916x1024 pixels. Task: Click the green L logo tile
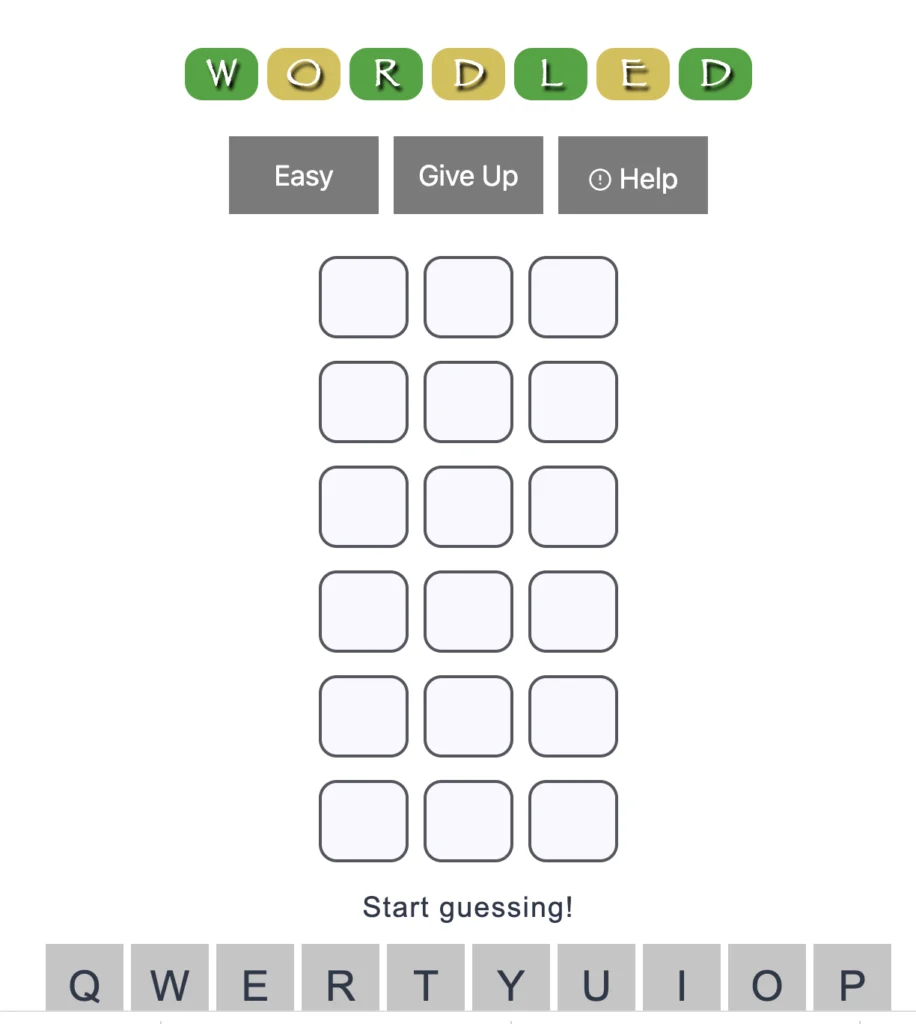click(549, 74)
